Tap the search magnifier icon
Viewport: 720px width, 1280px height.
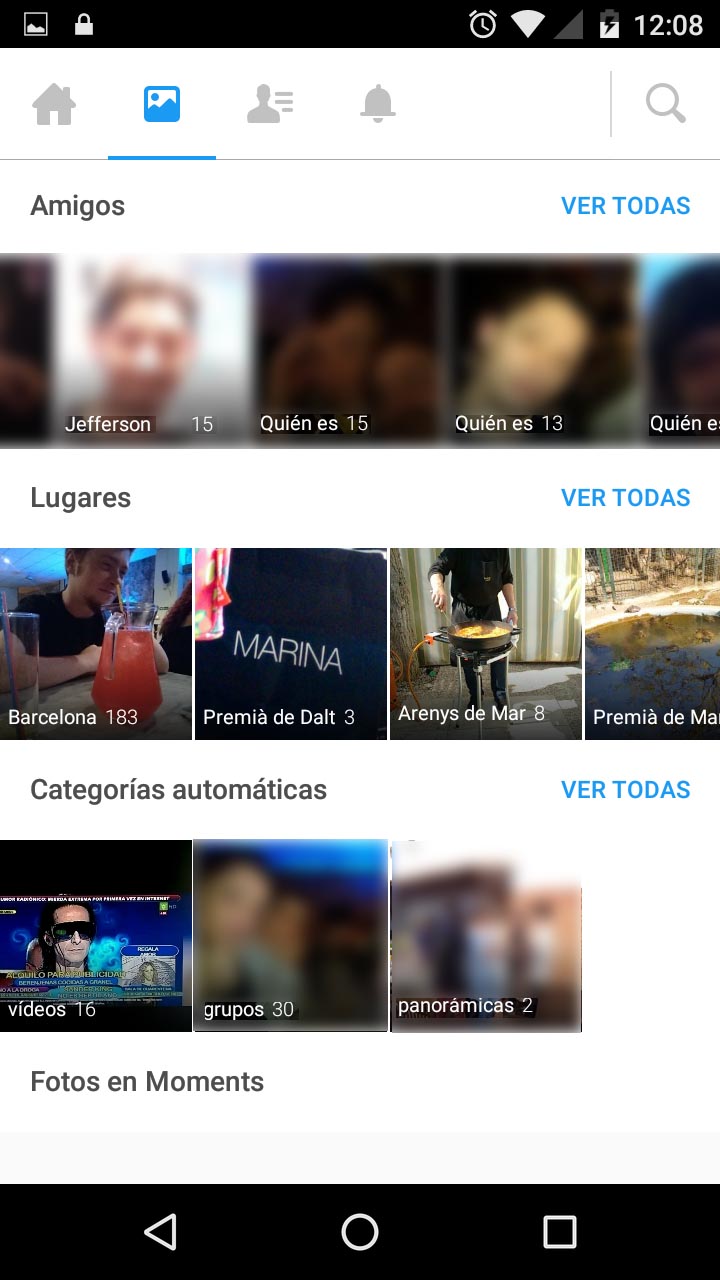point(666,103)
